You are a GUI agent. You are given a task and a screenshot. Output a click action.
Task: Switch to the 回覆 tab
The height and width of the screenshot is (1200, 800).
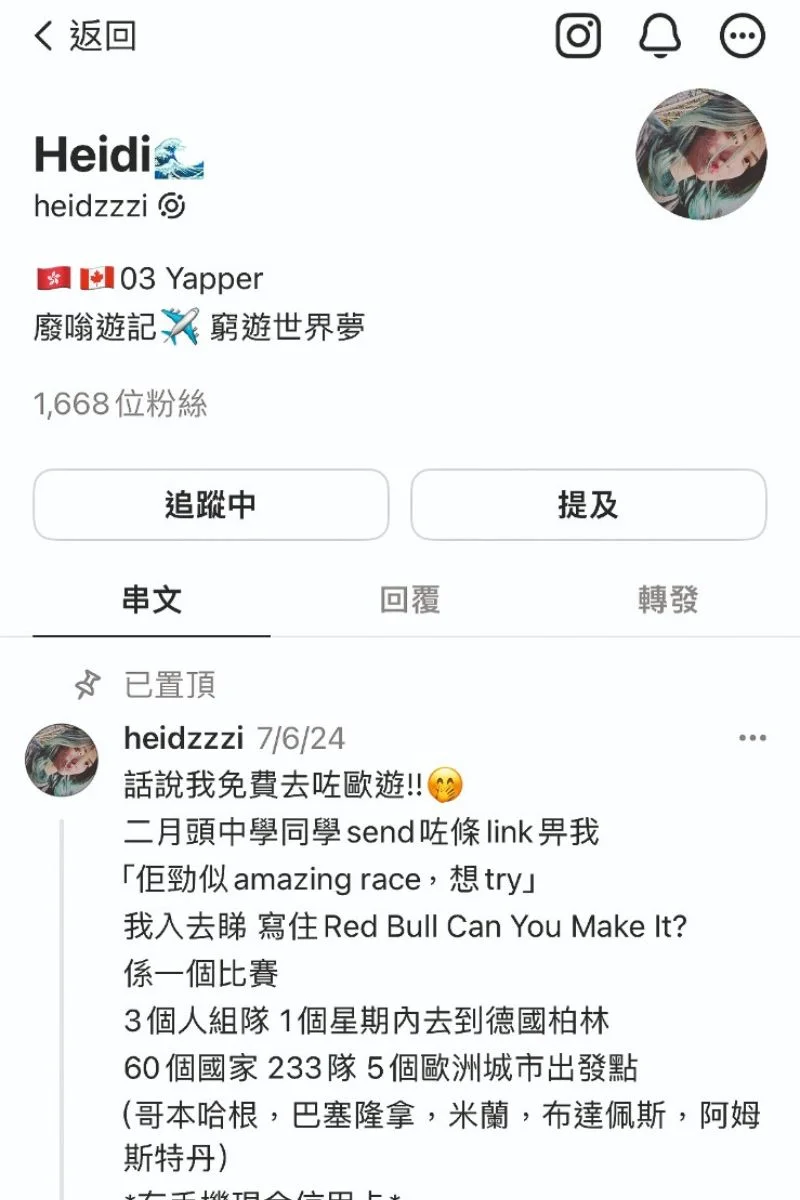tap(410, 600)
